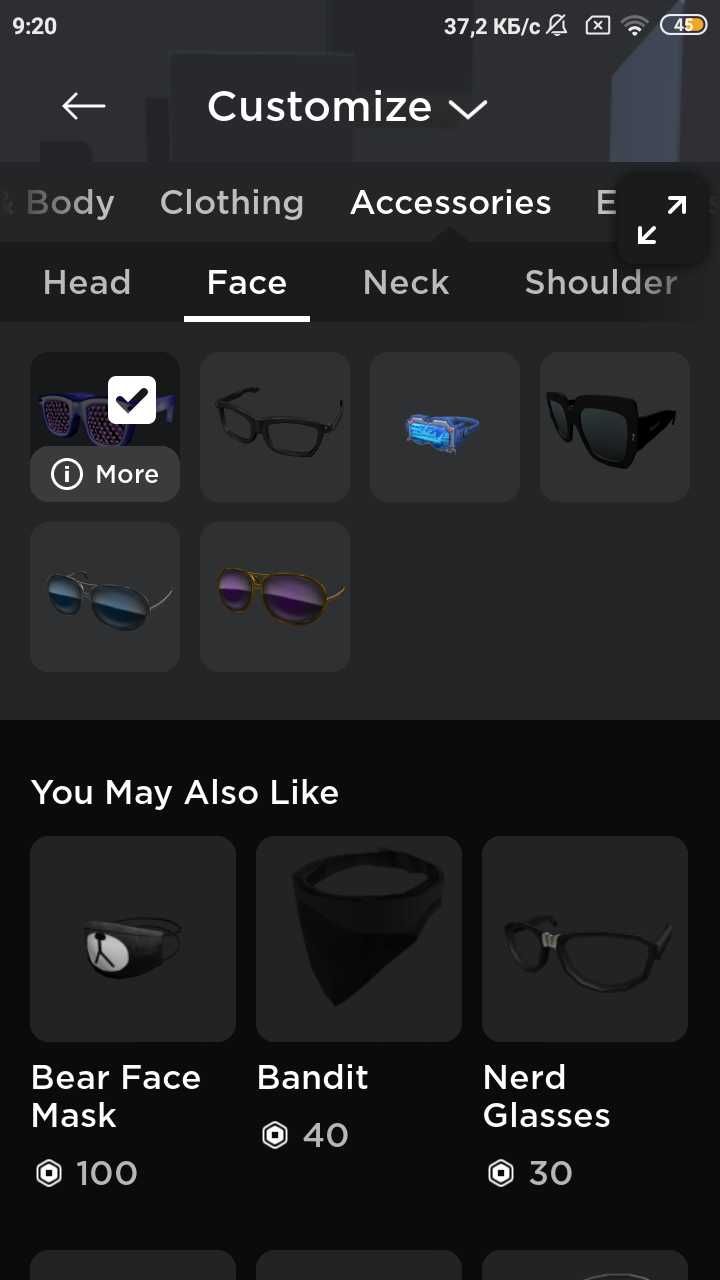Open the Bear Face Mask item
Image resolution: width=720 pixels, height=1280 pixels.
133,940
